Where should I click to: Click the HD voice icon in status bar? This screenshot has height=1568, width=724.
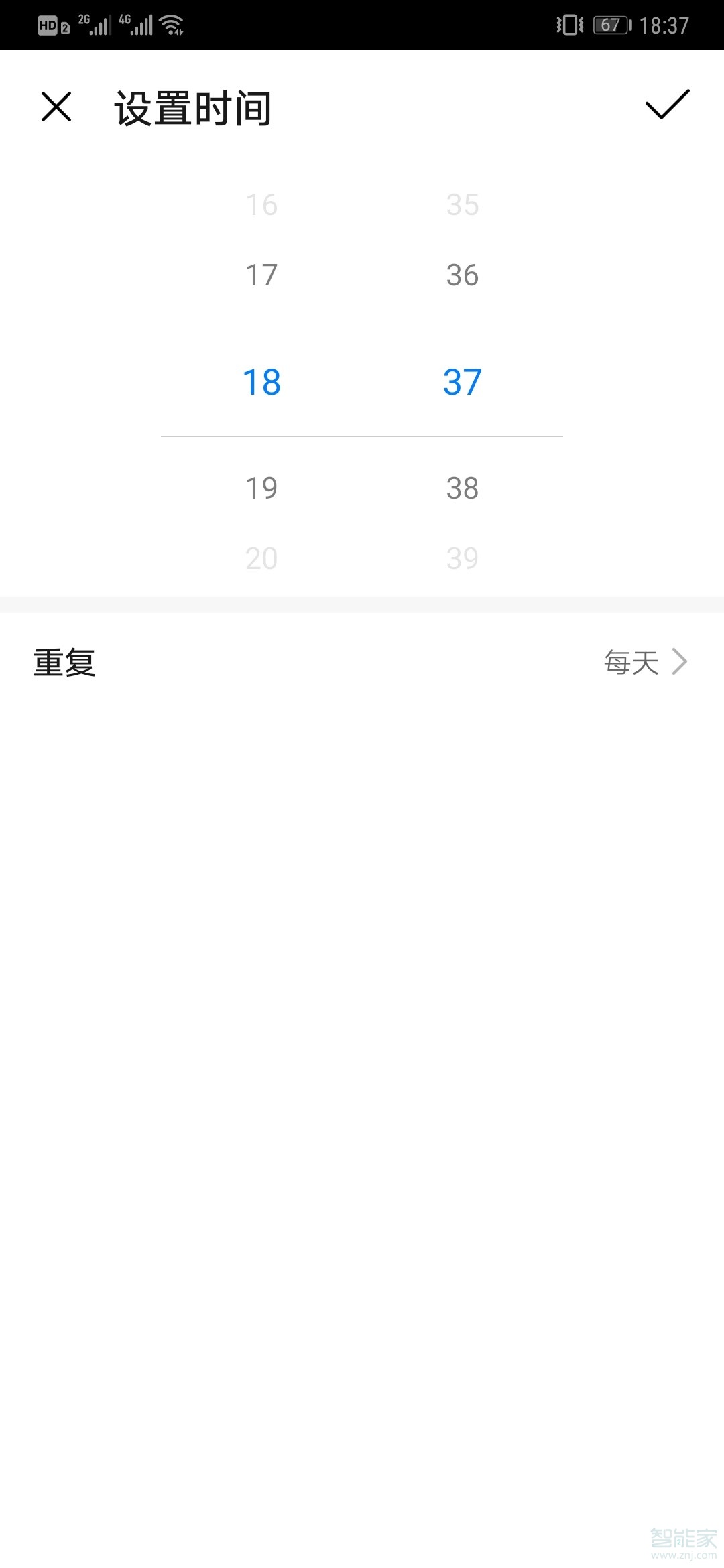point(49,24)
